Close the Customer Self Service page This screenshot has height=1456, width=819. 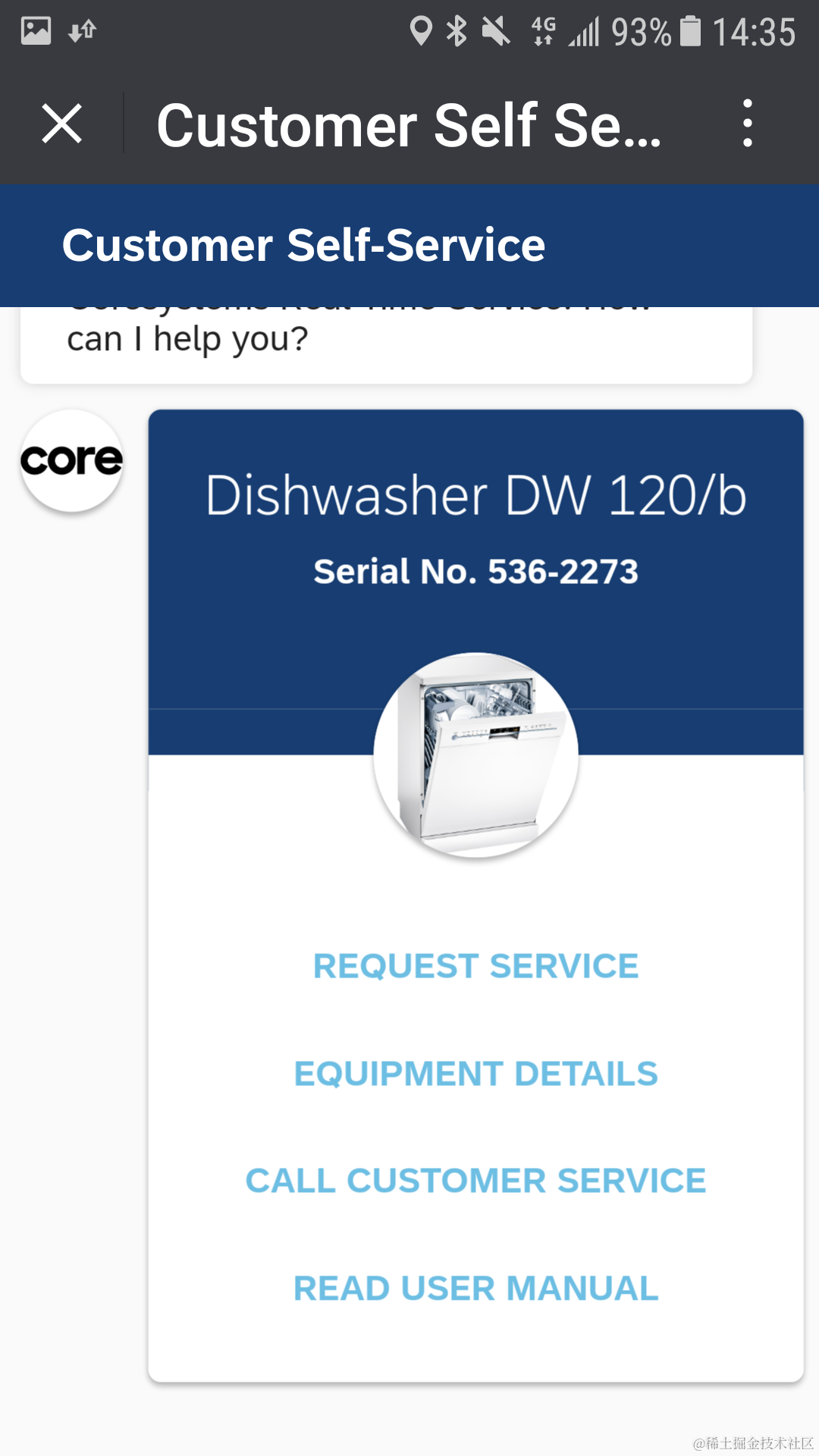(x=62, y=124)
